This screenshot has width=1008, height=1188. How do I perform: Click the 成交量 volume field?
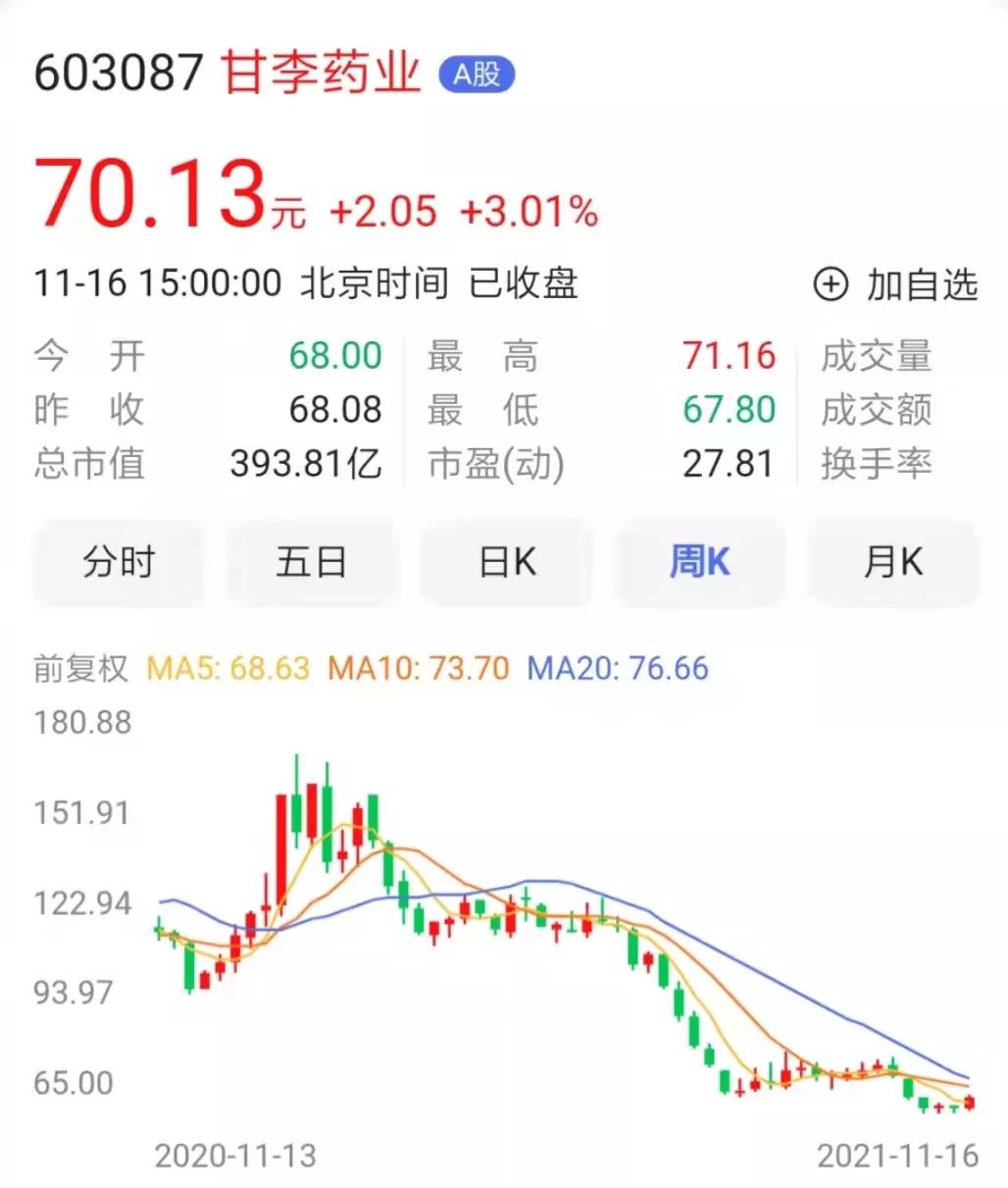(x=876, y=356)
